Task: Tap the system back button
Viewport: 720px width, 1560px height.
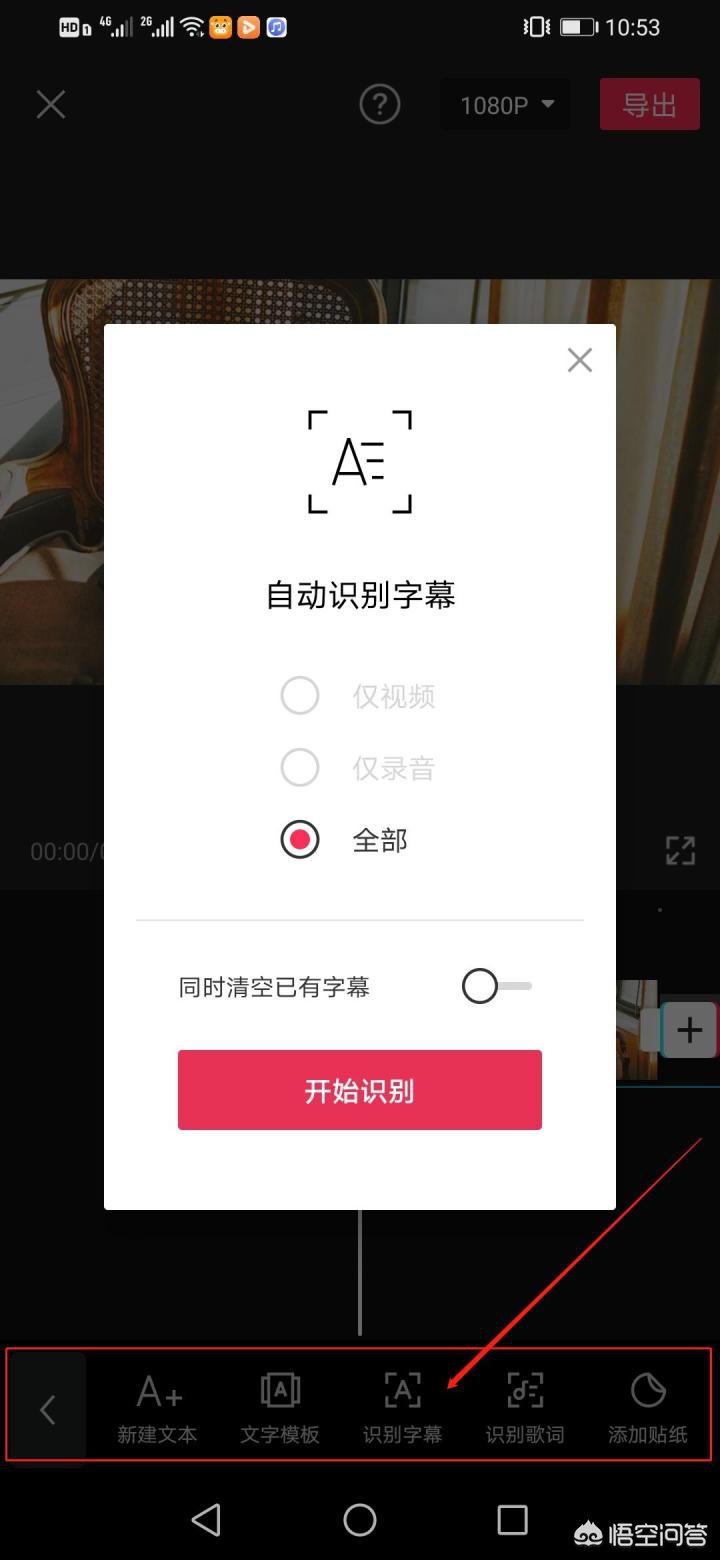Action: [206, 1520]
